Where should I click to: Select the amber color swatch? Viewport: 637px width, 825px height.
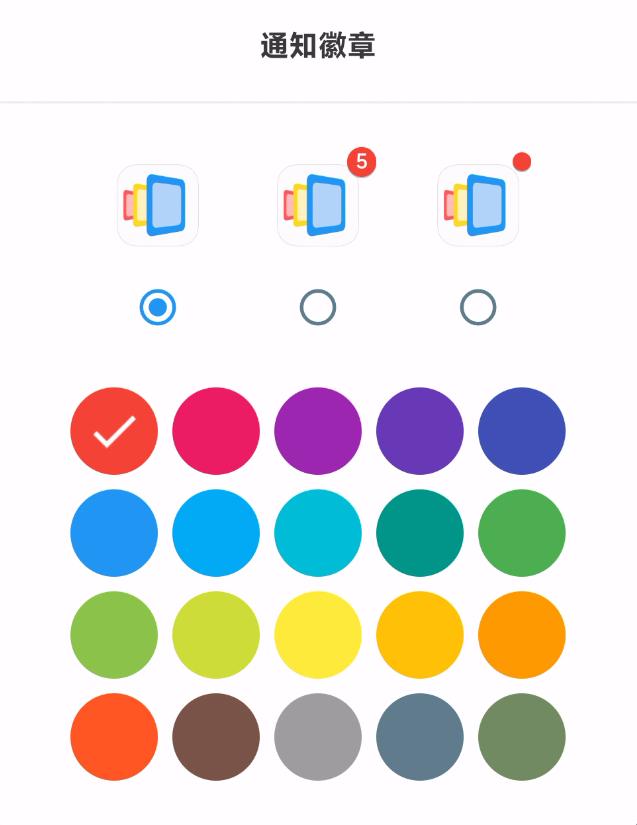point(420,635)
